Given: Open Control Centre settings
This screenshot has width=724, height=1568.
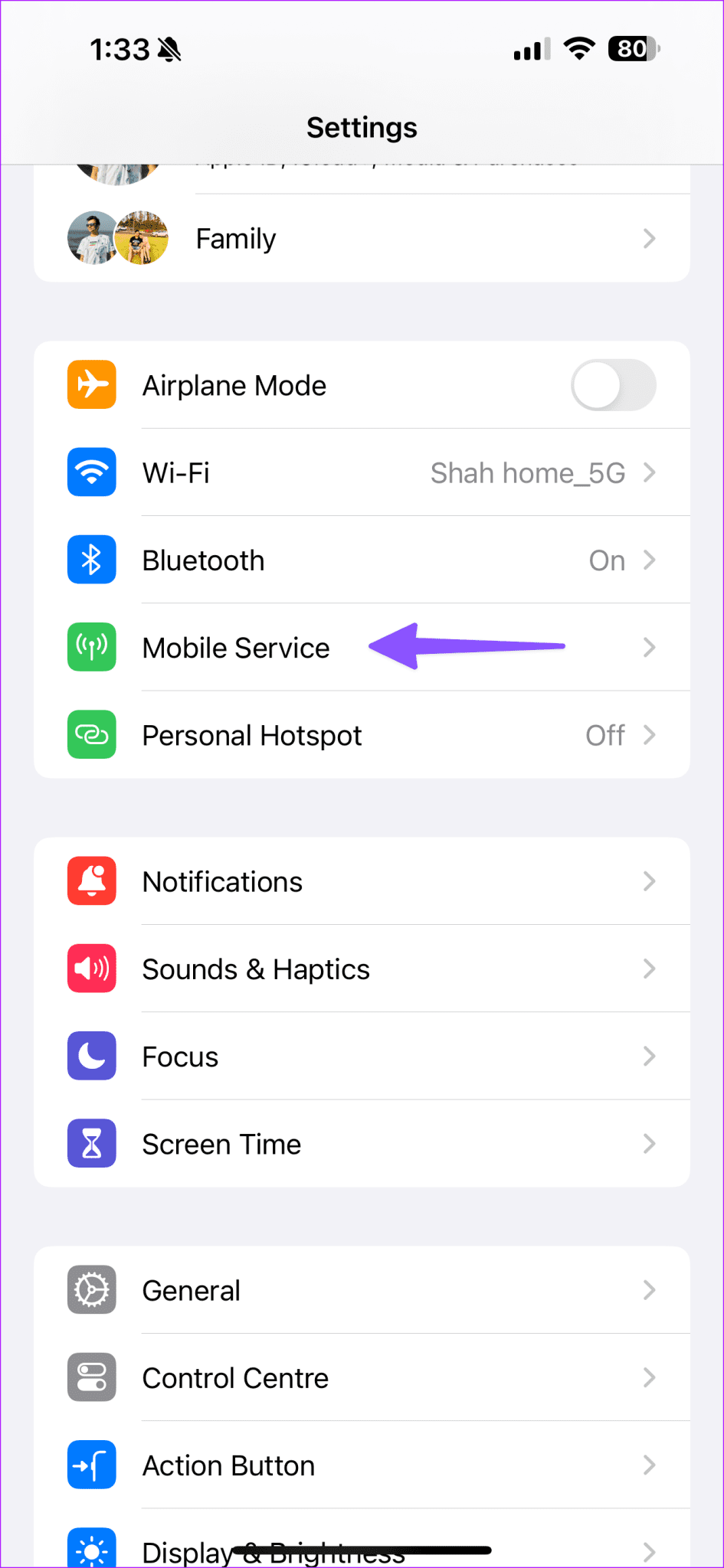Looking at the screenshot, I should 362,1378.
